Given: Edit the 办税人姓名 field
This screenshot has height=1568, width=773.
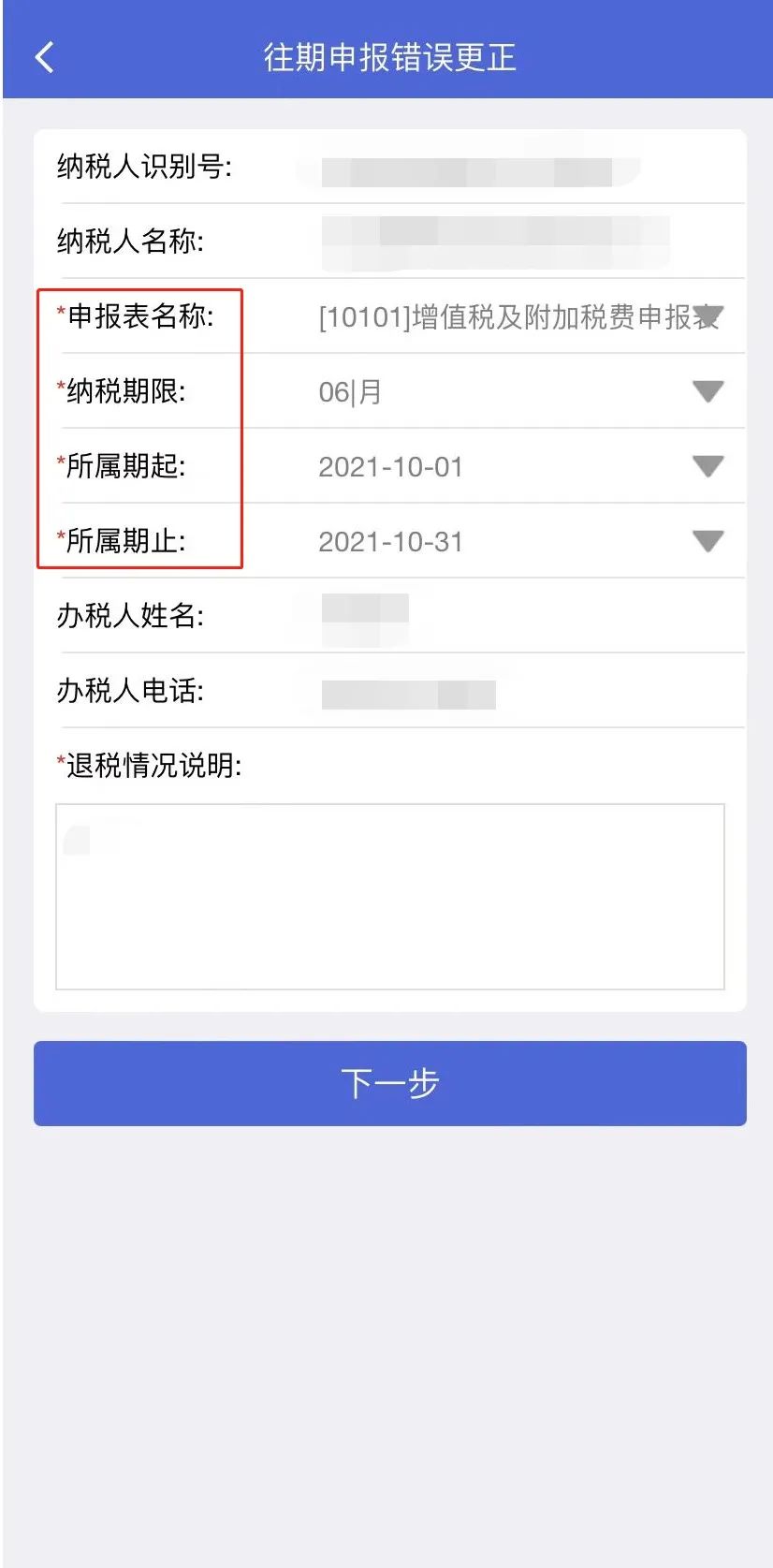Looking at the screenshot, I should point(521,616).
